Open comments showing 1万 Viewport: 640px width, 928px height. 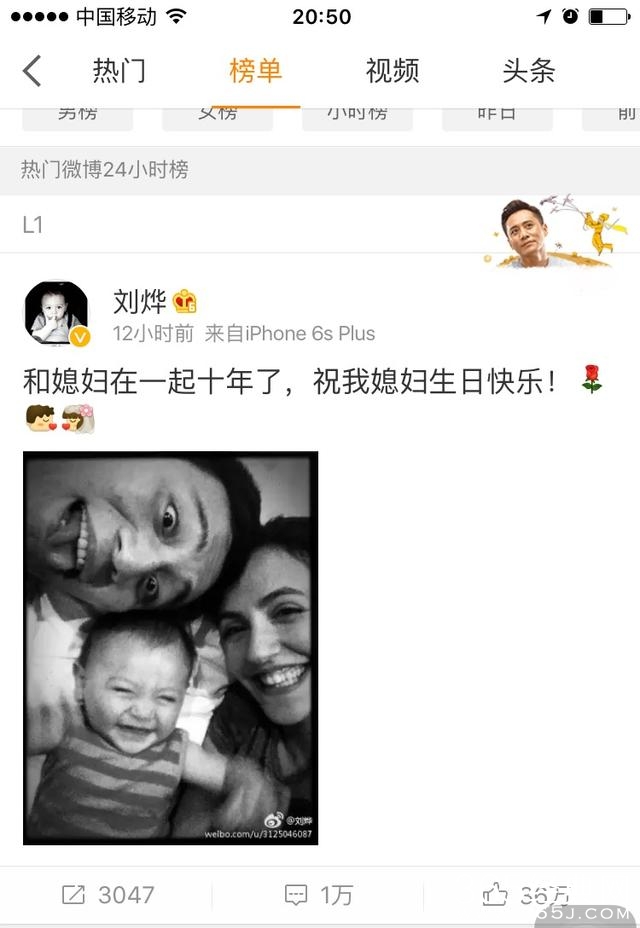pyautogui.click(x=320, y=894)
